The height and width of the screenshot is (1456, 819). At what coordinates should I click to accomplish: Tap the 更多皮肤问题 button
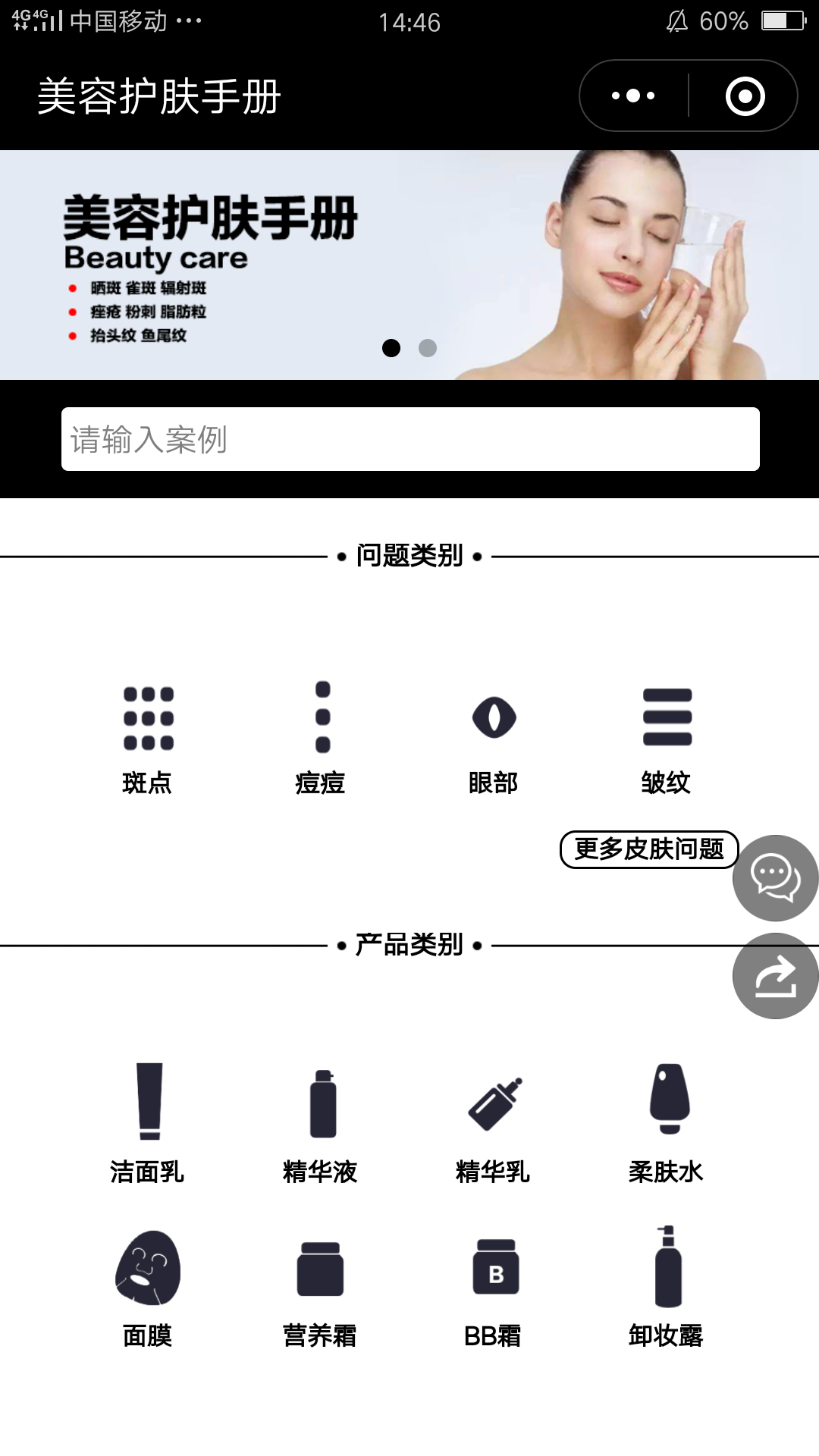[x=649, y=849]
